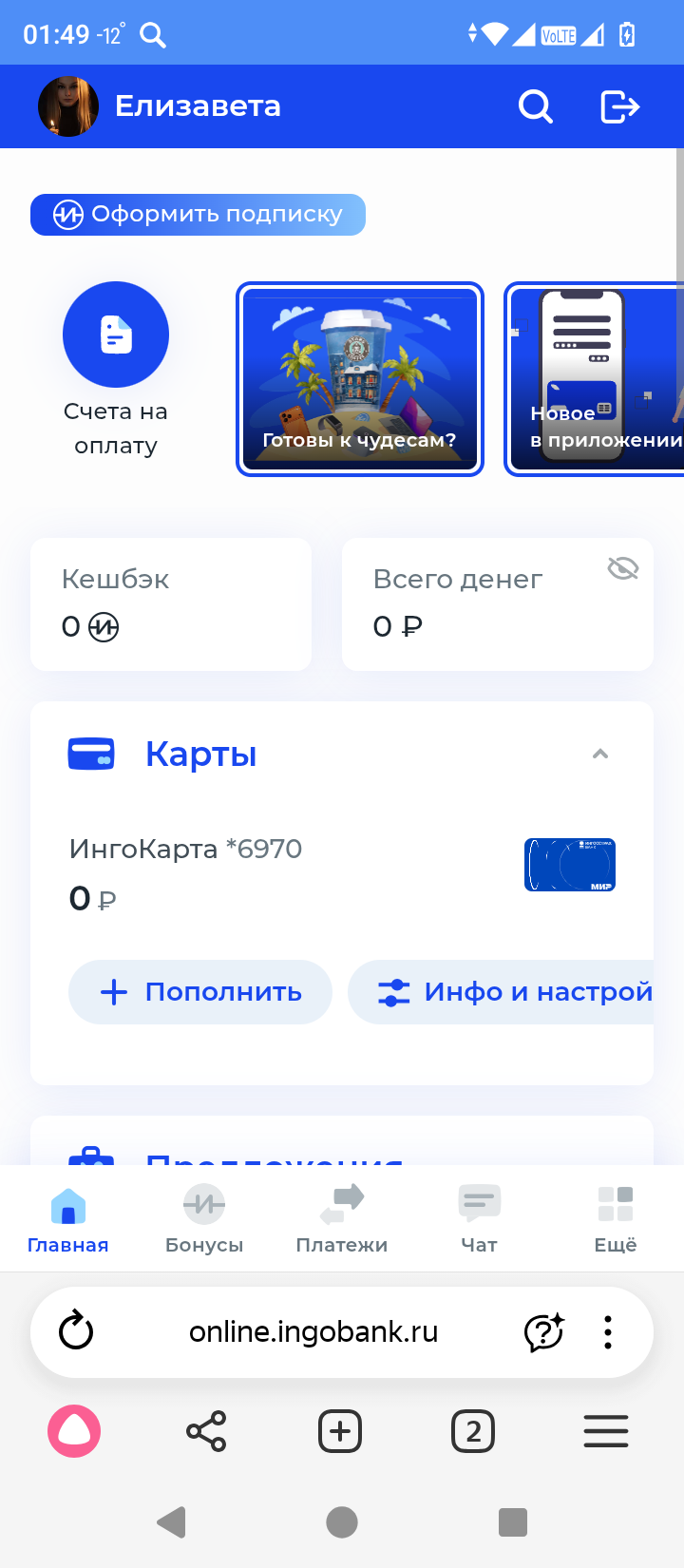Image resolution: width=684 pixels, height=1568 pixels.
Task: Show hidden balance in Всего денег
Action: (622, 567)
